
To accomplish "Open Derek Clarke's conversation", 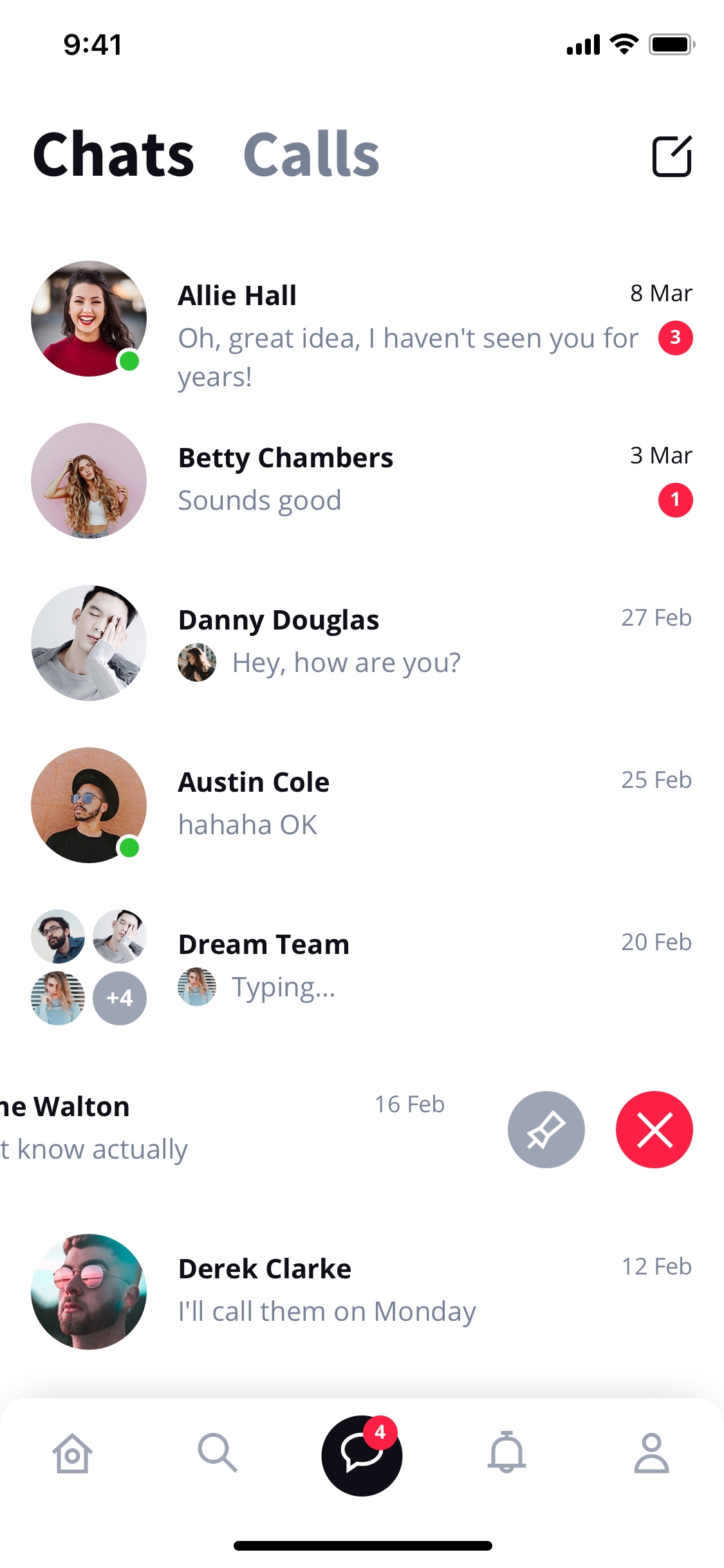I will pos(362,1292).
